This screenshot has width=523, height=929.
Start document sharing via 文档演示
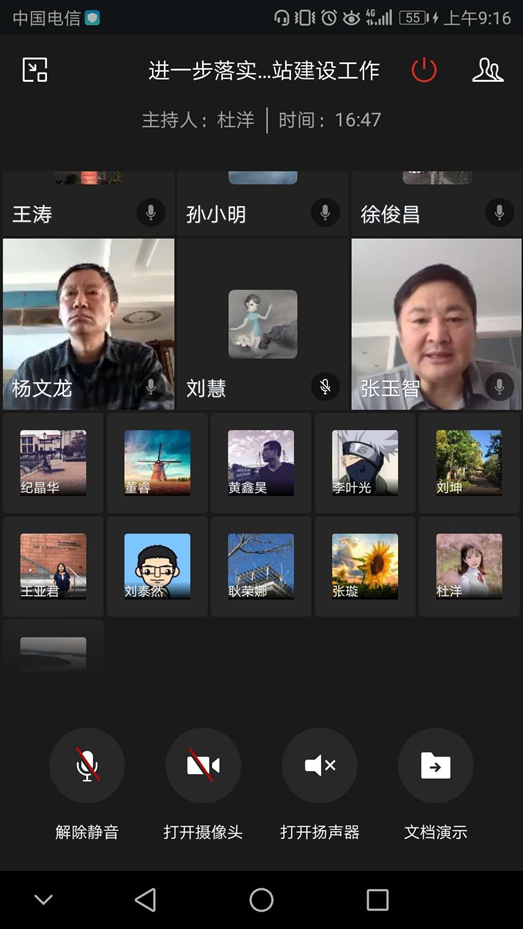click(x=435, y=765)
